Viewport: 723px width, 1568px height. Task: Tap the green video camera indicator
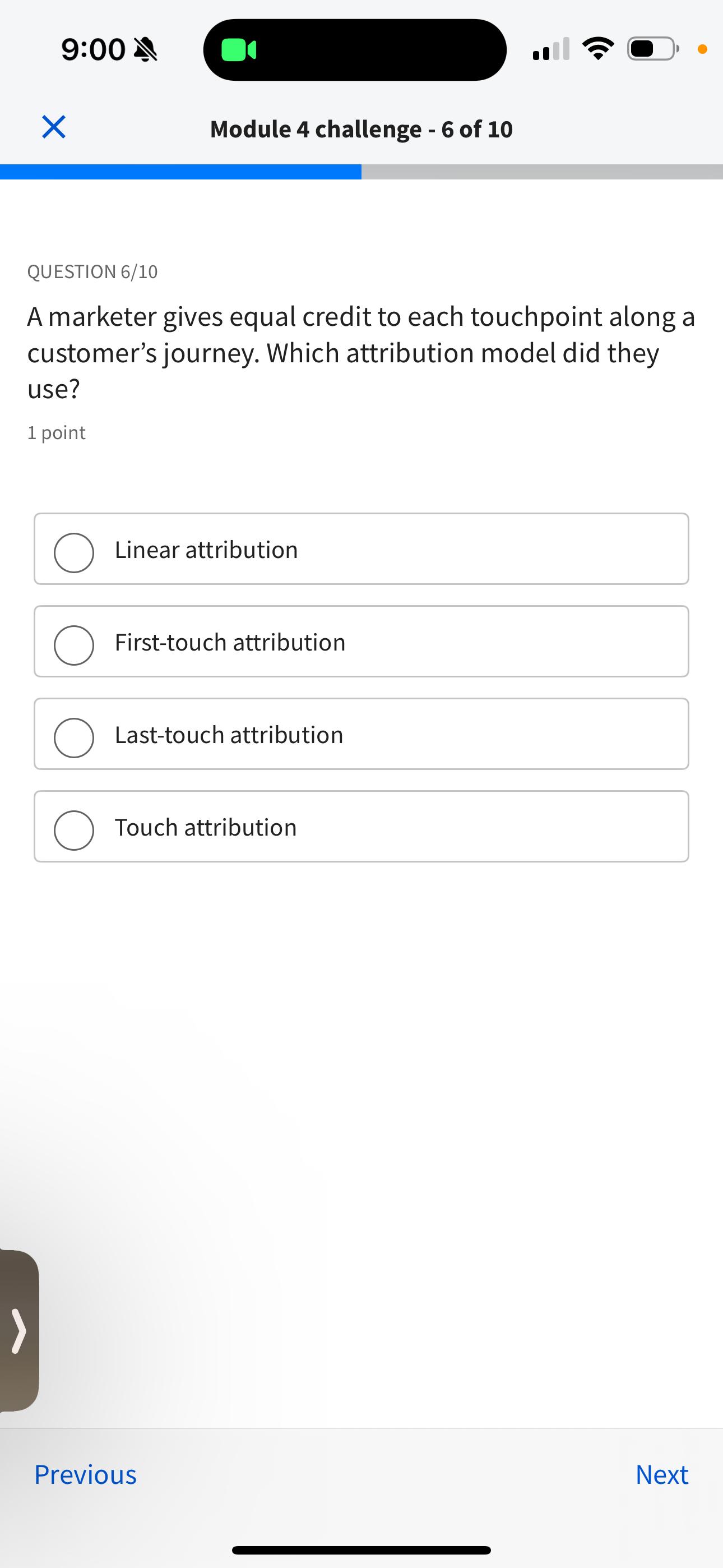tap(238, 49)
